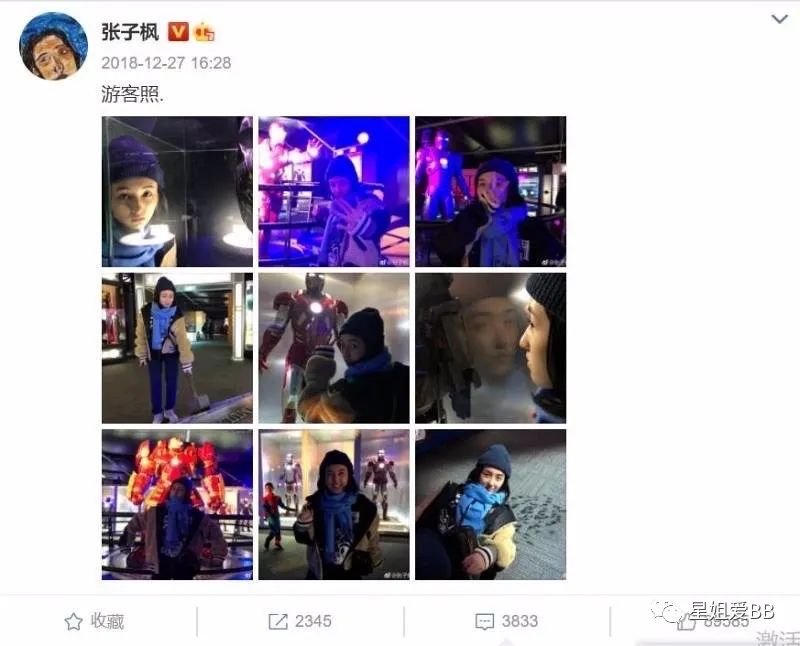Image resolution: width=800 pixels, height=646 pixels.
Task: Enlarge the photo of her sitting on the floor
Action: coord(490,504)
